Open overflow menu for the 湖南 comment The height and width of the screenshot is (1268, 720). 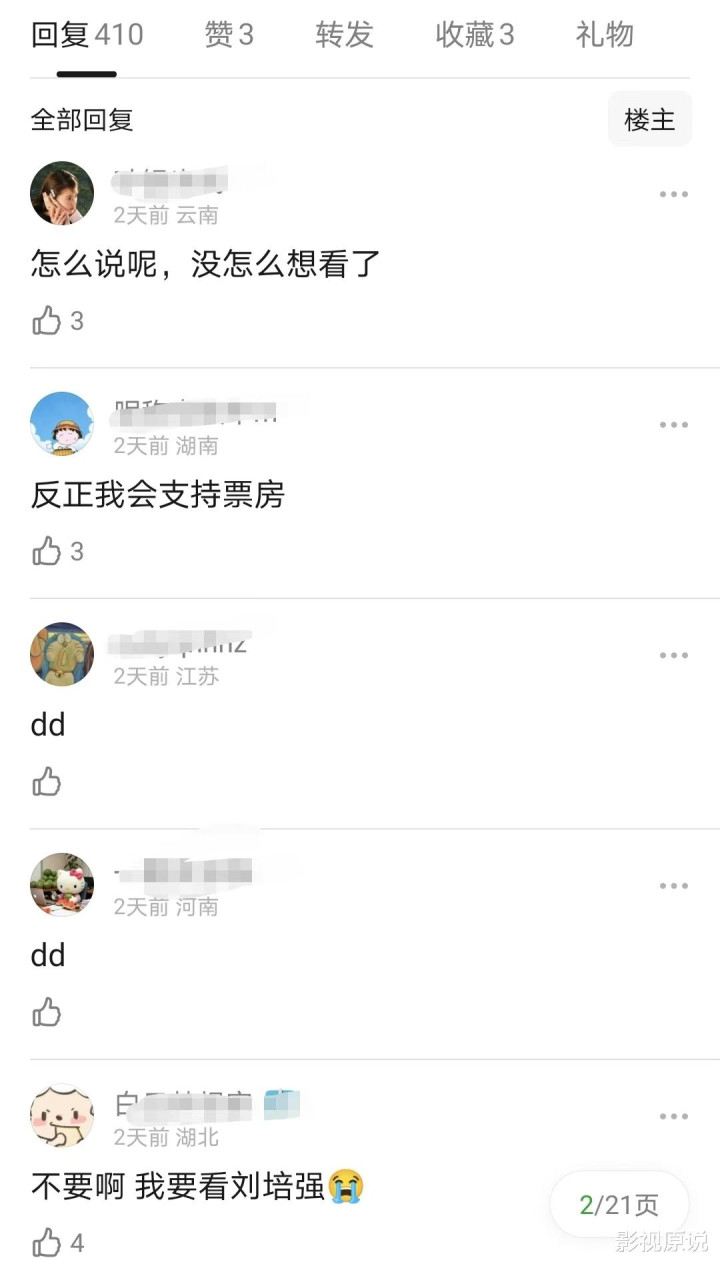[673, 425]
